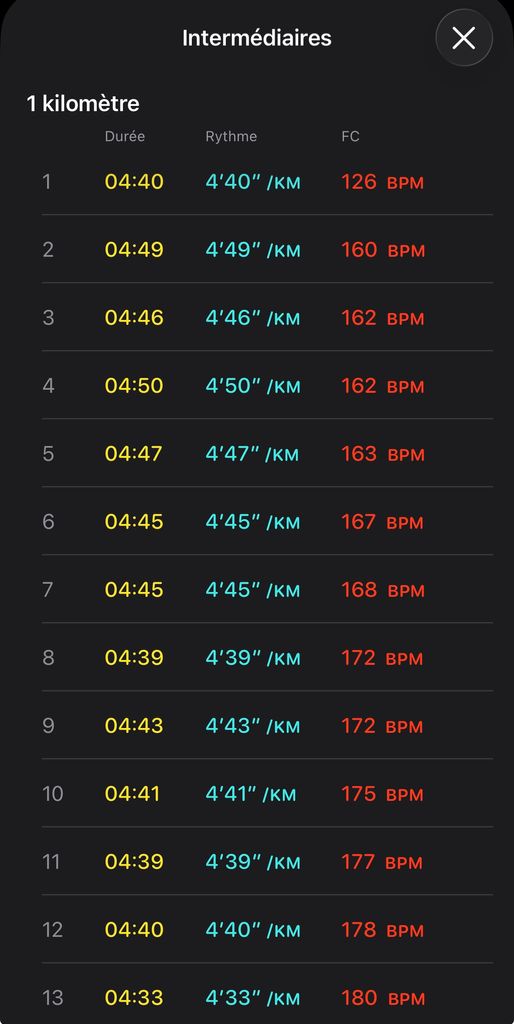Close the Intermédiaires splits sheet
Image resolution: width=514 pixels, height=1024 pixels.
tap(464, 38)
